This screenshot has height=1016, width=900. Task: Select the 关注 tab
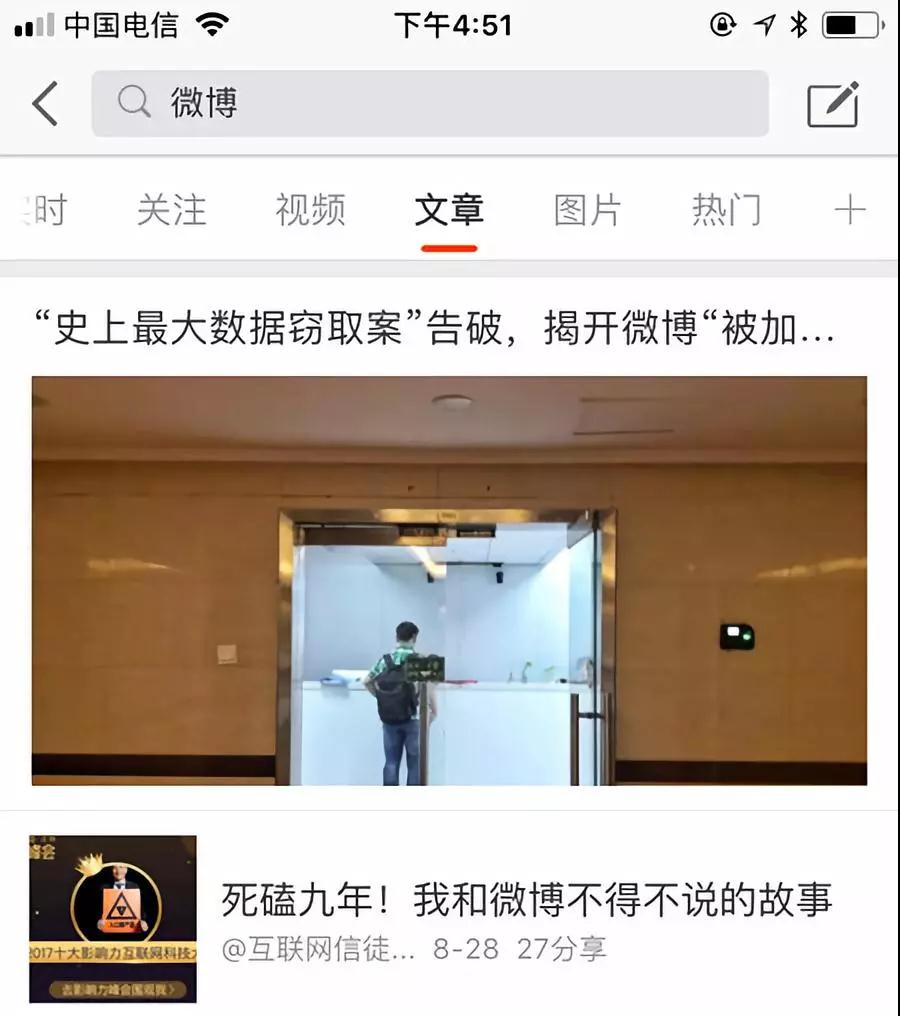pyautogui.click(x=173, y=209)
